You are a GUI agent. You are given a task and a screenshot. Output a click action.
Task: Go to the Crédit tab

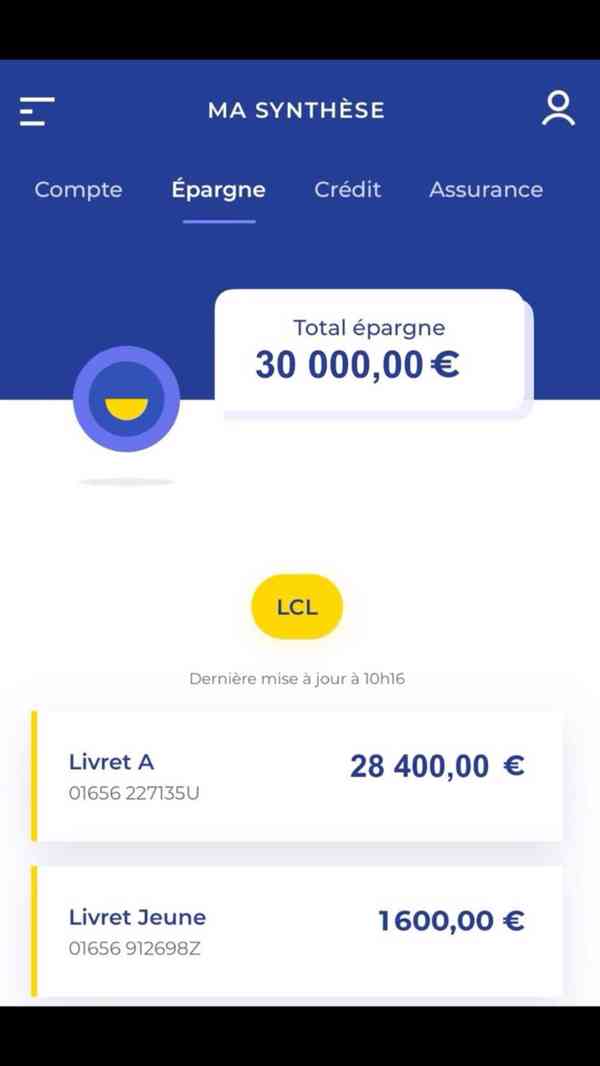tap(347, 190)
